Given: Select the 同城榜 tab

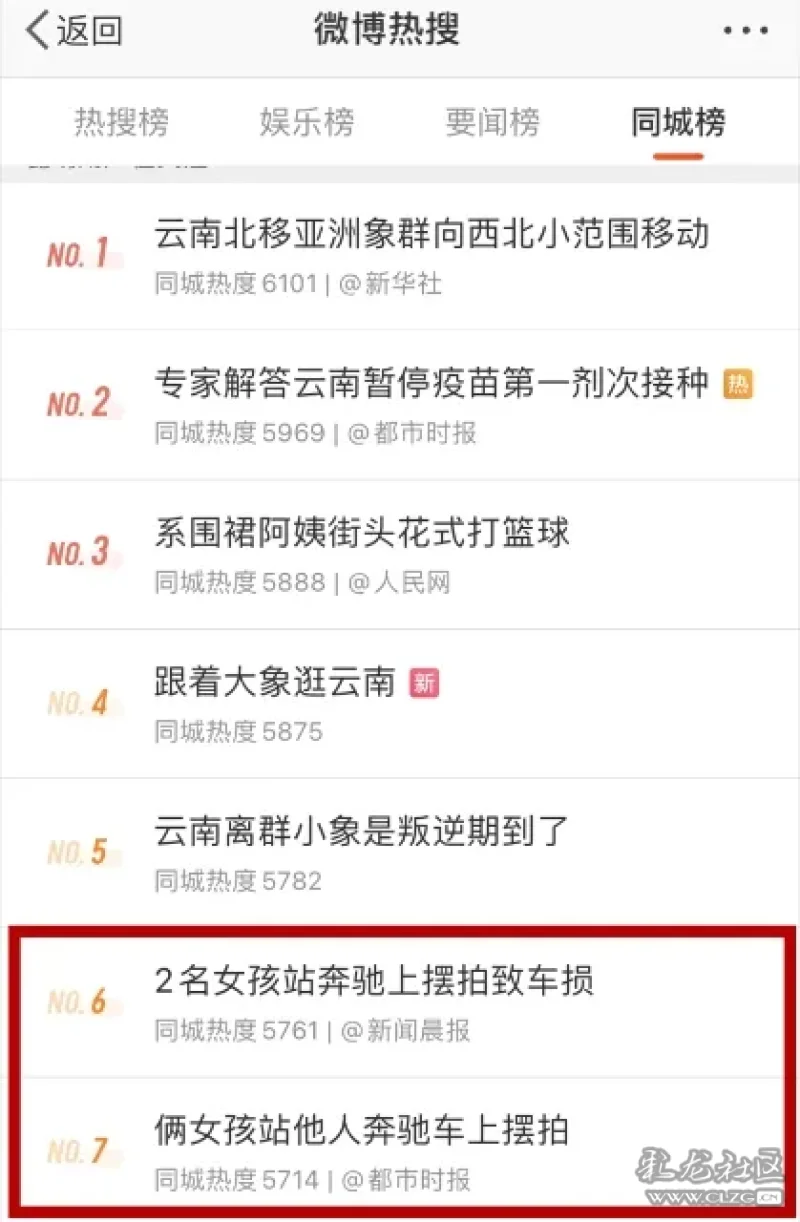Looking at the screenshot, I should 678,122.
